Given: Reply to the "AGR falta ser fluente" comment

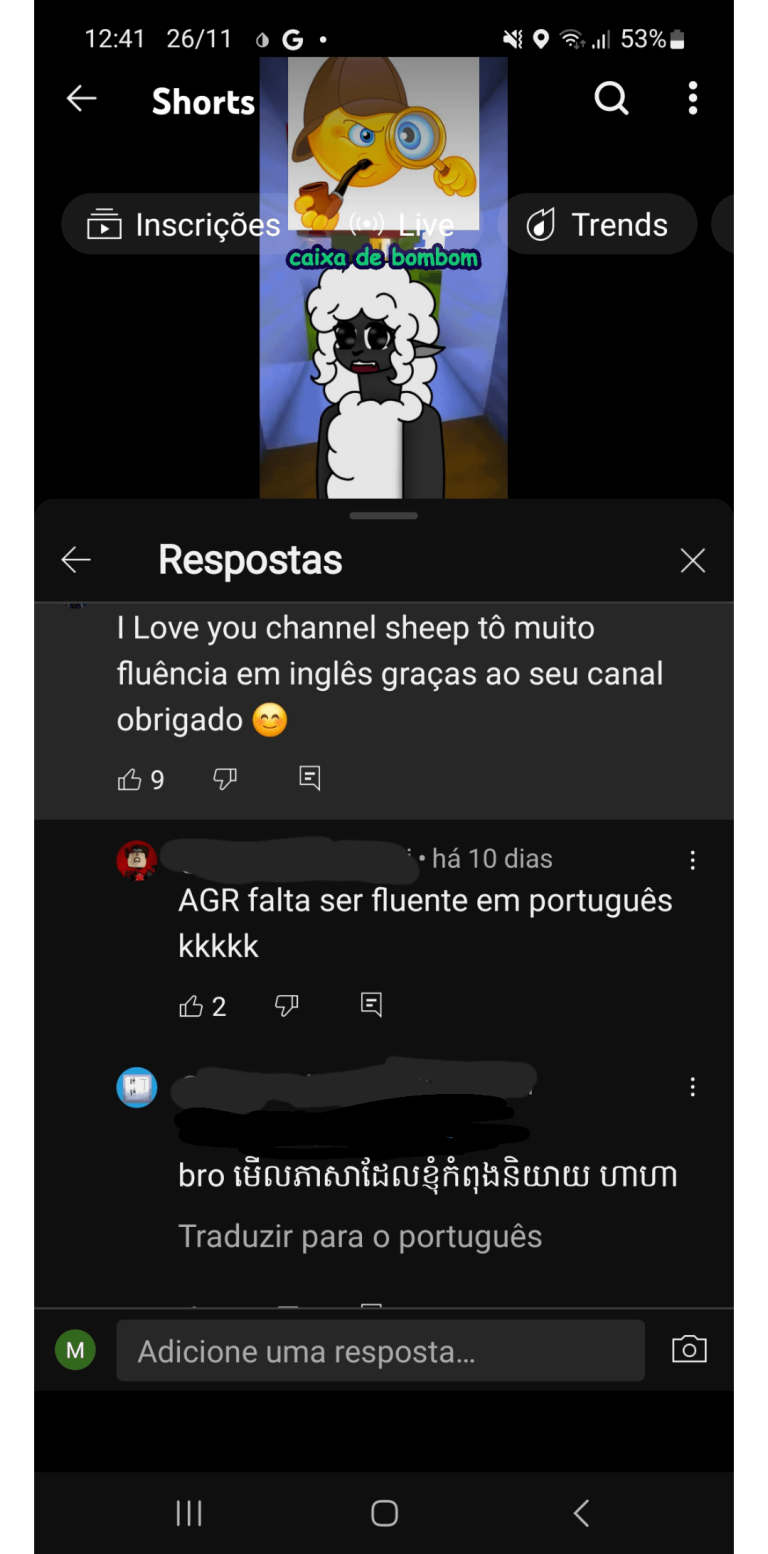Looking at the screenshot, I should pyautogui.click(x=371, y=1005).
